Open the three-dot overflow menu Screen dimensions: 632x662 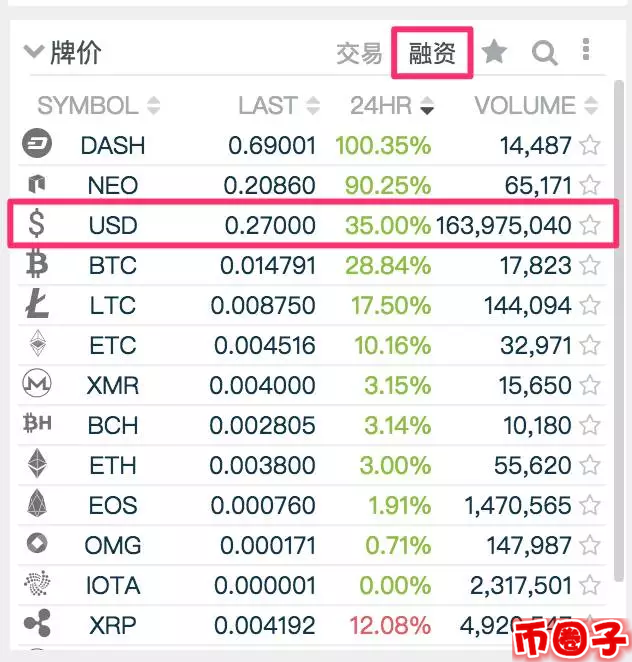point(586,50)
